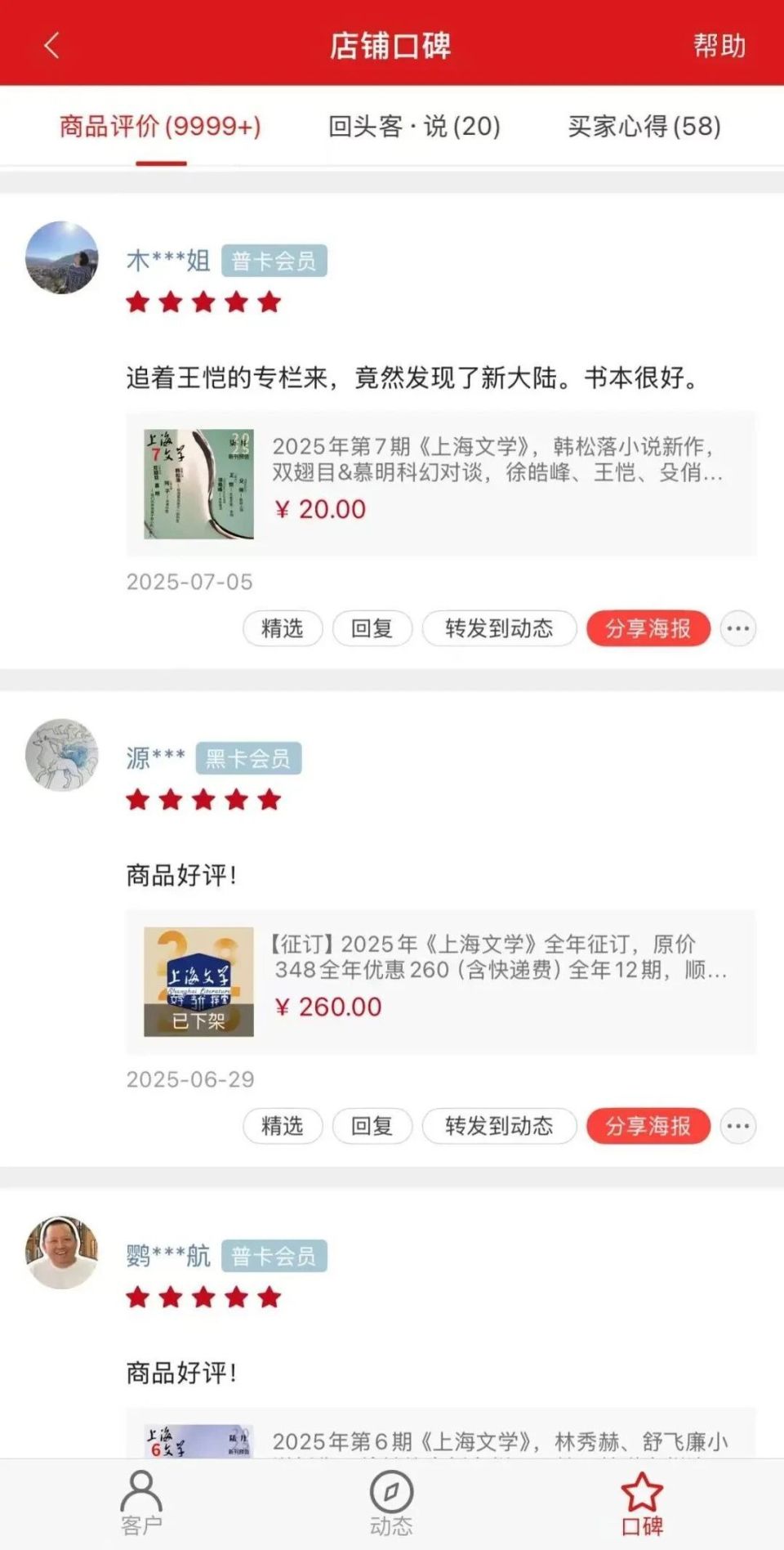Viewport: 784px width, 1550px height.
Task: Open the more options ellipsis on second review
Action: click(x=737, y=1125)
